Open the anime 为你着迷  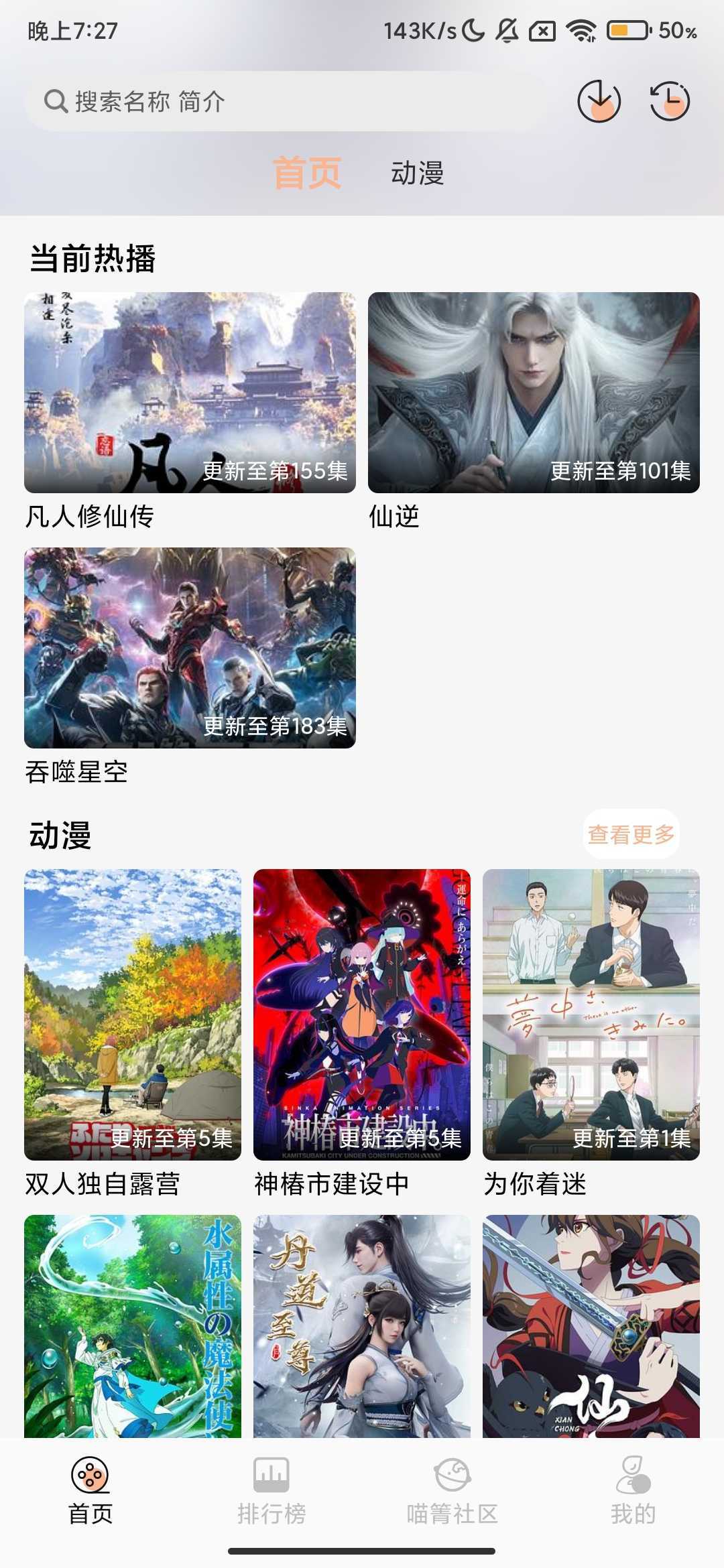(591, 1015)
